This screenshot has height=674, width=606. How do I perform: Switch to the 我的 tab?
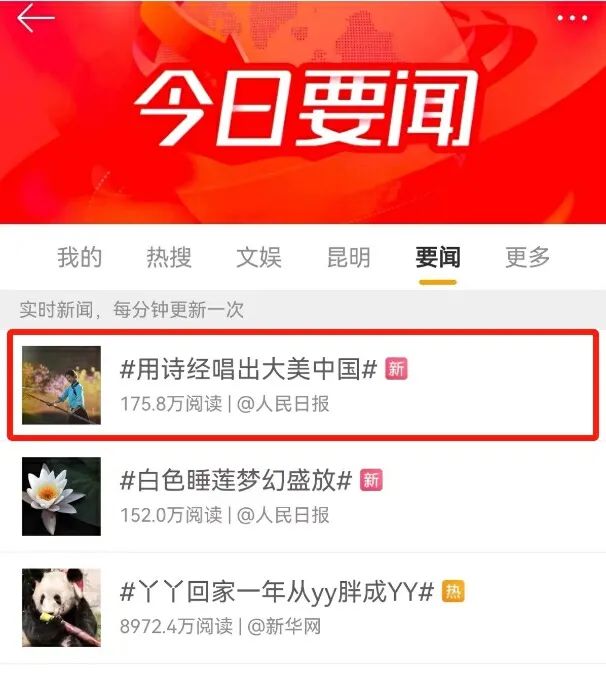tap(80, 258)
